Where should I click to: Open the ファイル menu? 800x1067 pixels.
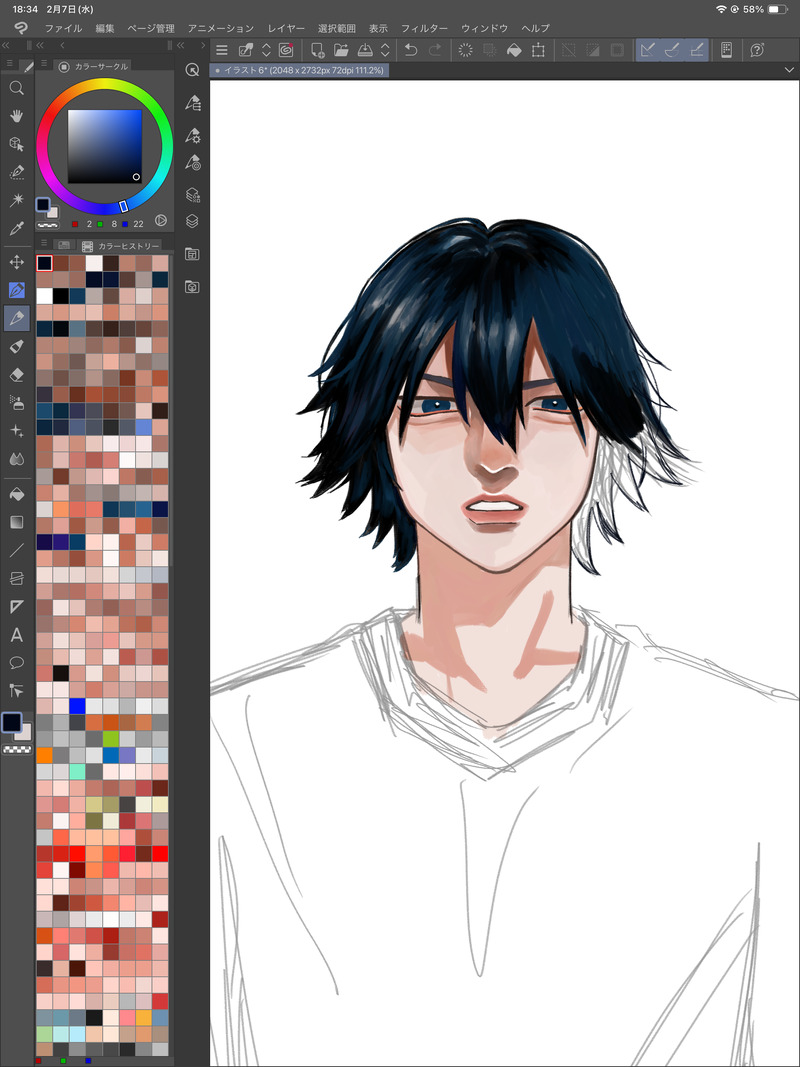(63, 28)
